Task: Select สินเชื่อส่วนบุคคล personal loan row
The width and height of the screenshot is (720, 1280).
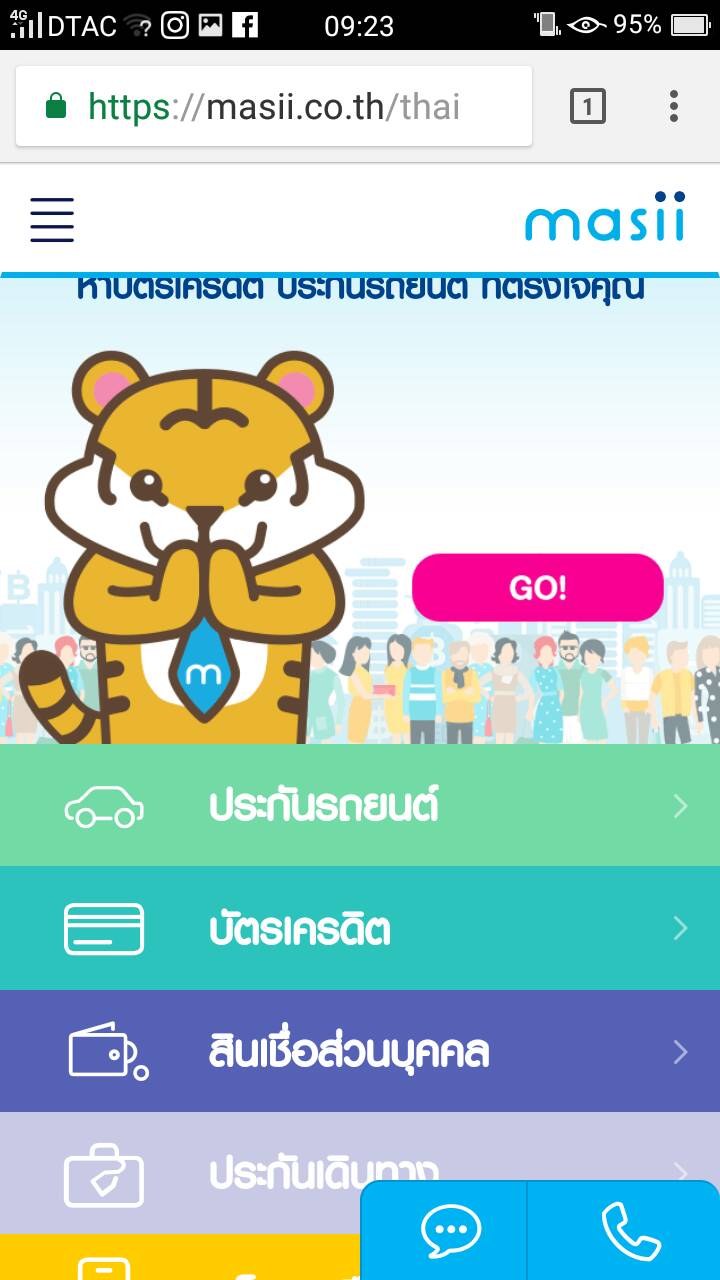Action: tap(360, 1052)
